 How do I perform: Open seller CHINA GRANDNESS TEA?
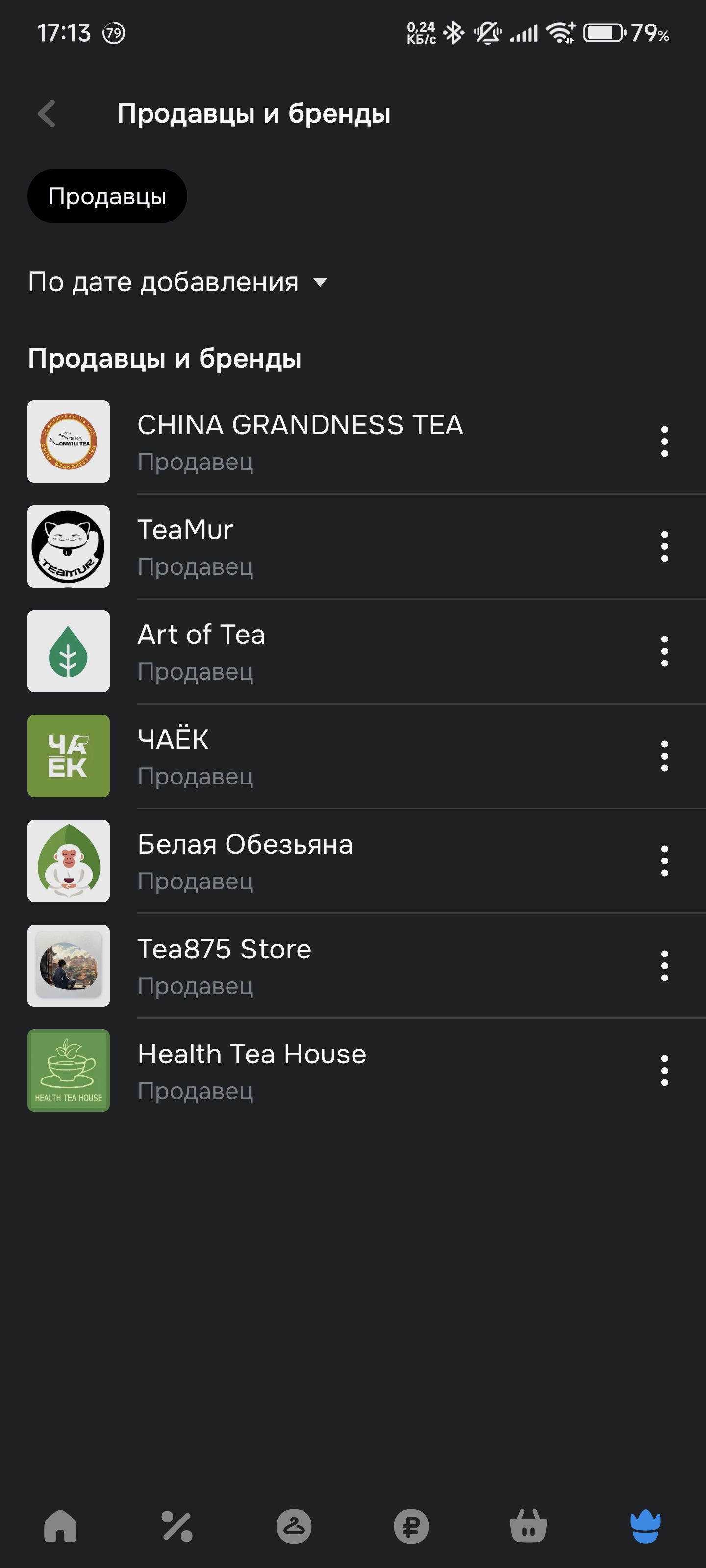pos(300,441)
